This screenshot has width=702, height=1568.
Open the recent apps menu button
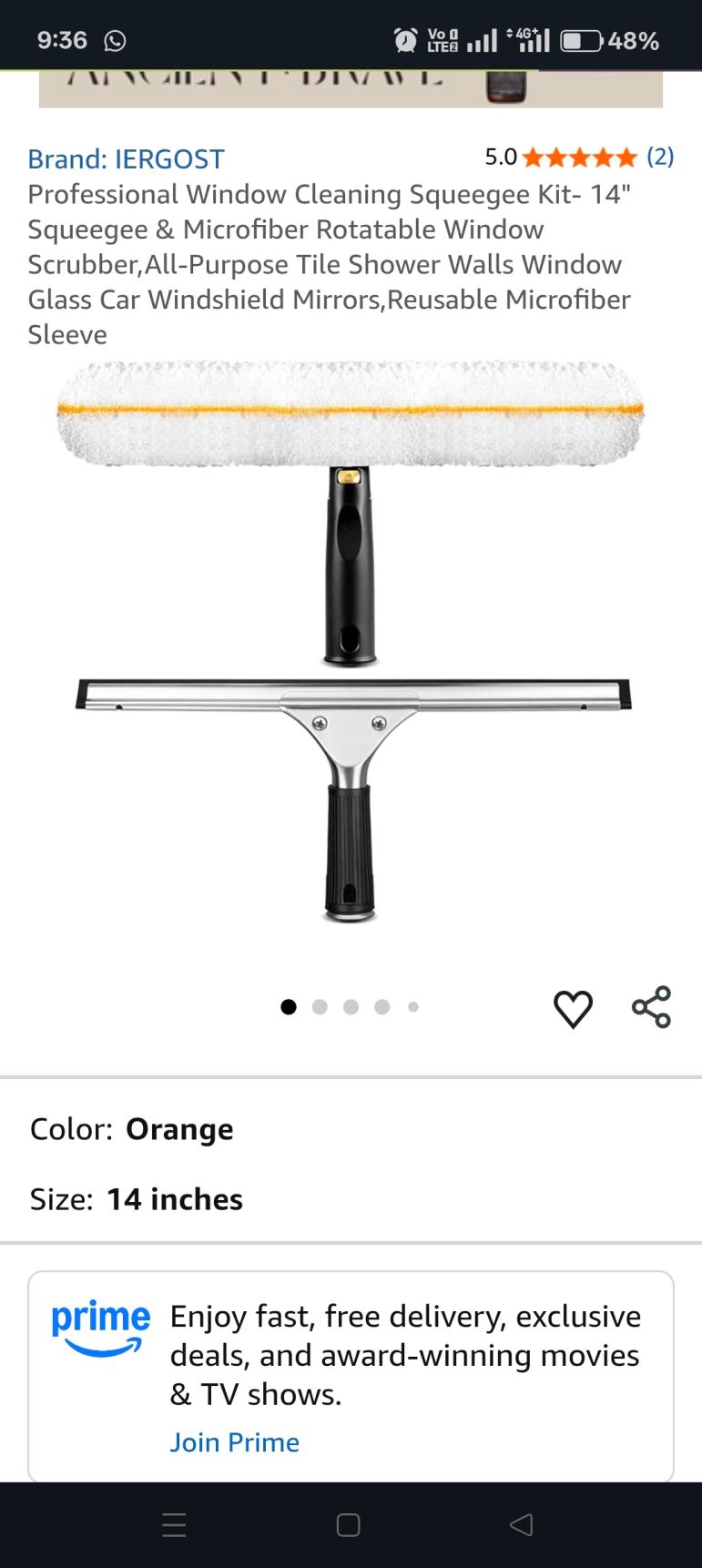(174, 1525)
